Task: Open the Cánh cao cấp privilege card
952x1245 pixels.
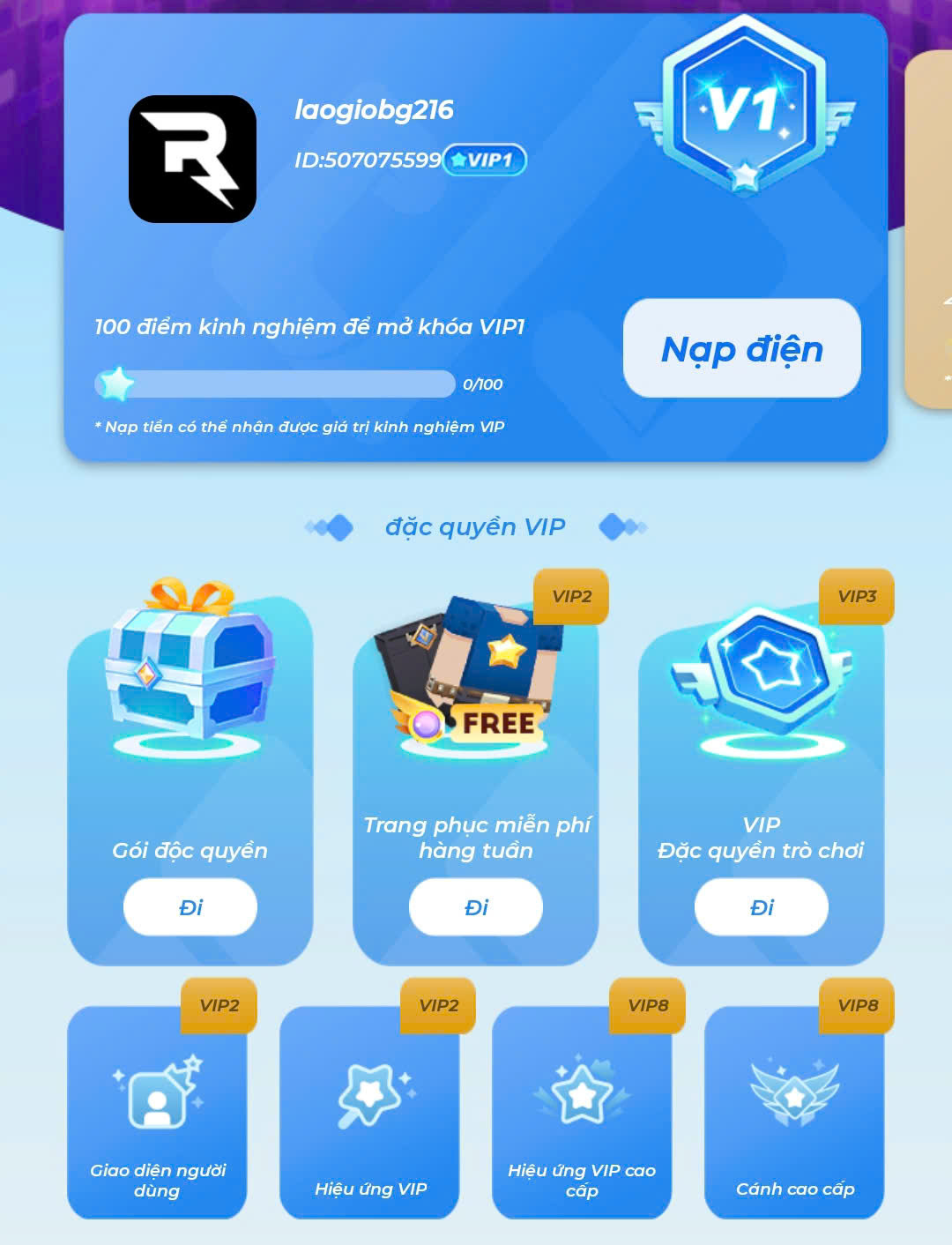Action: click(x=794, y=1113)
